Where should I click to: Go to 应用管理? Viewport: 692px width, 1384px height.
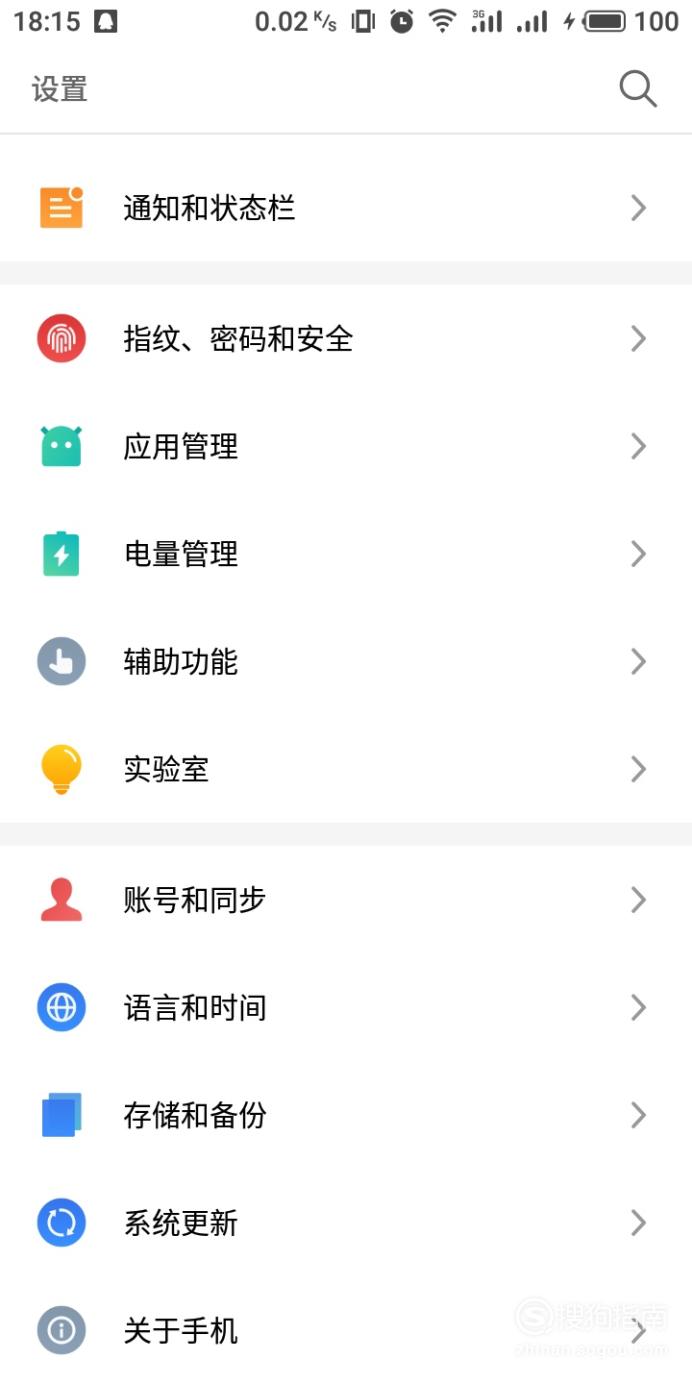346,446
